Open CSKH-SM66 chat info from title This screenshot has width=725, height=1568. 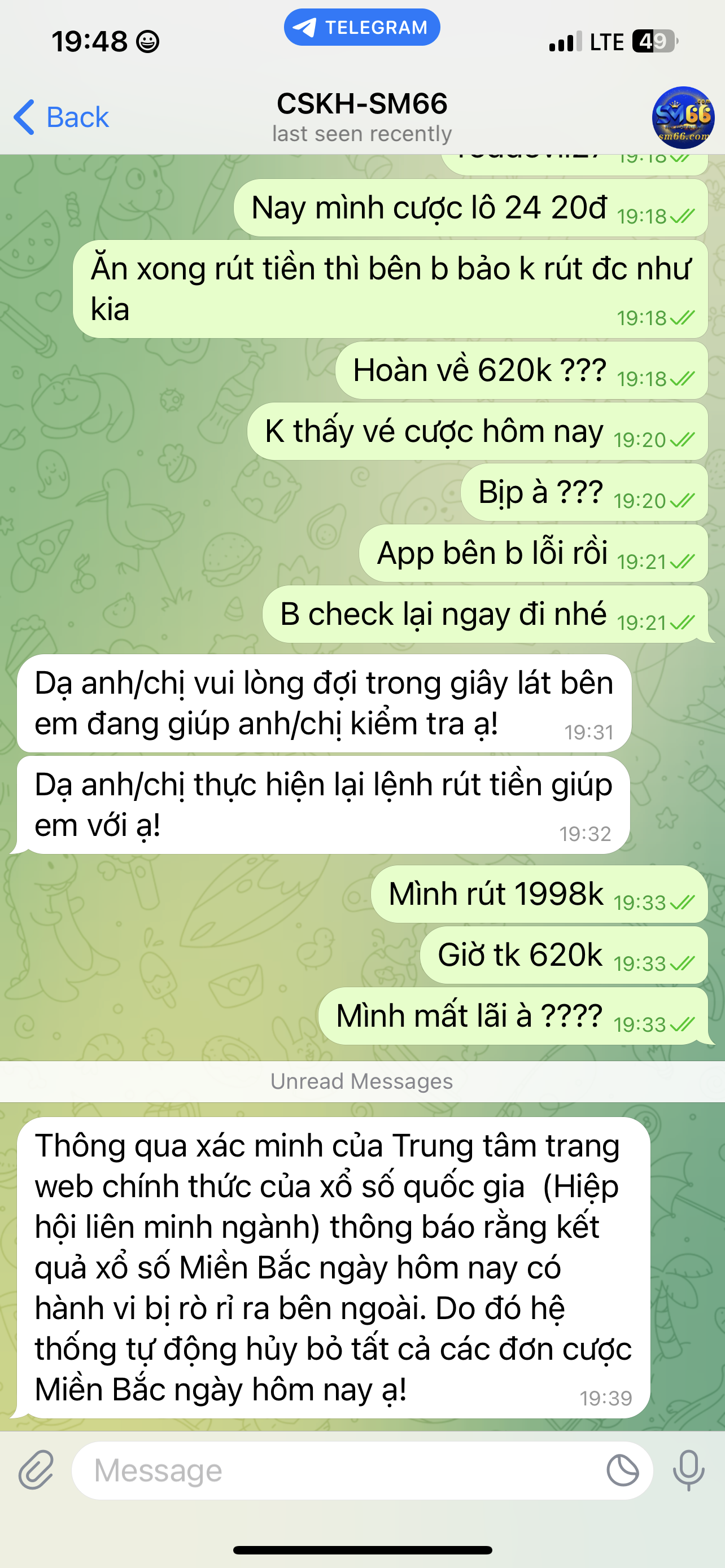[x=362, y=117]
